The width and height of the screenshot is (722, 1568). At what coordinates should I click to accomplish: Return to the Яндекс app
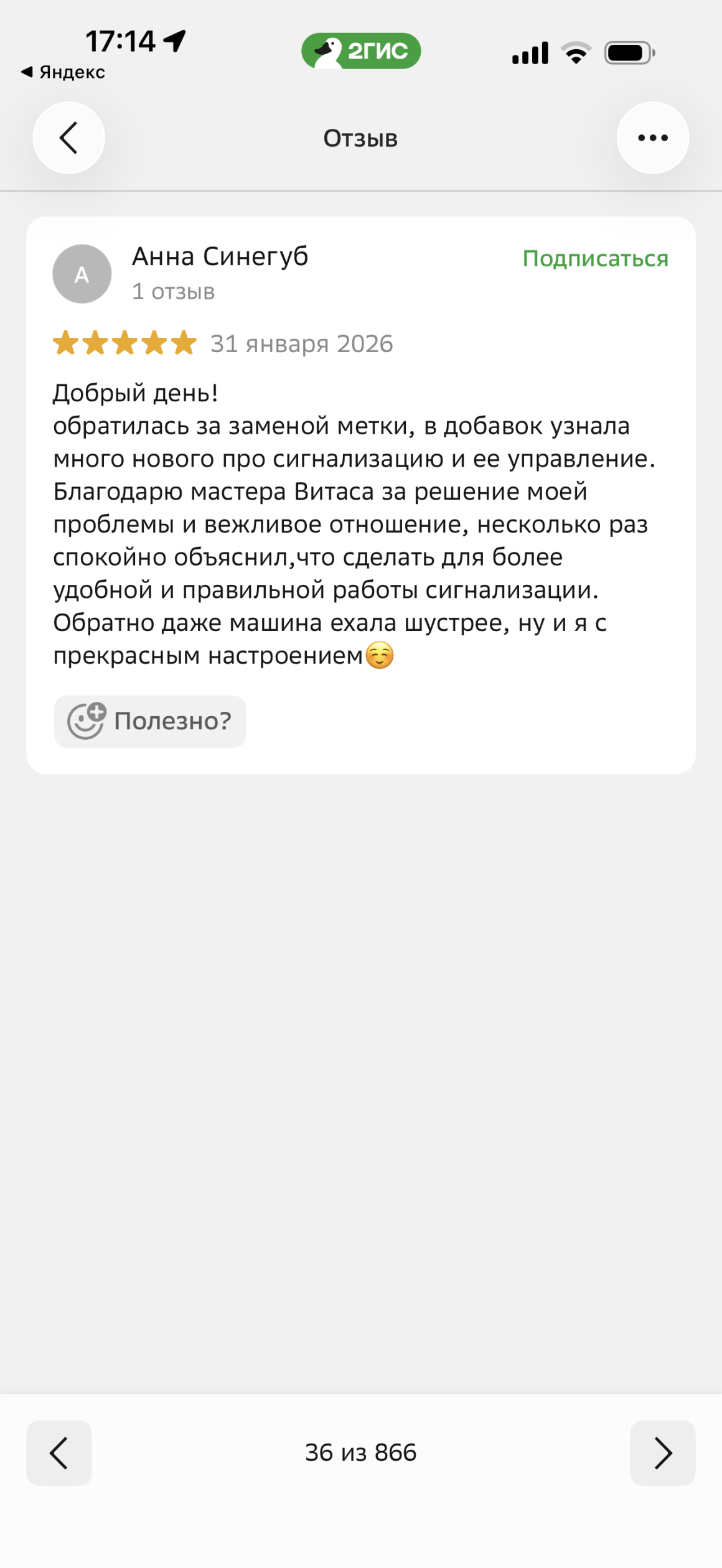point(63,72)
